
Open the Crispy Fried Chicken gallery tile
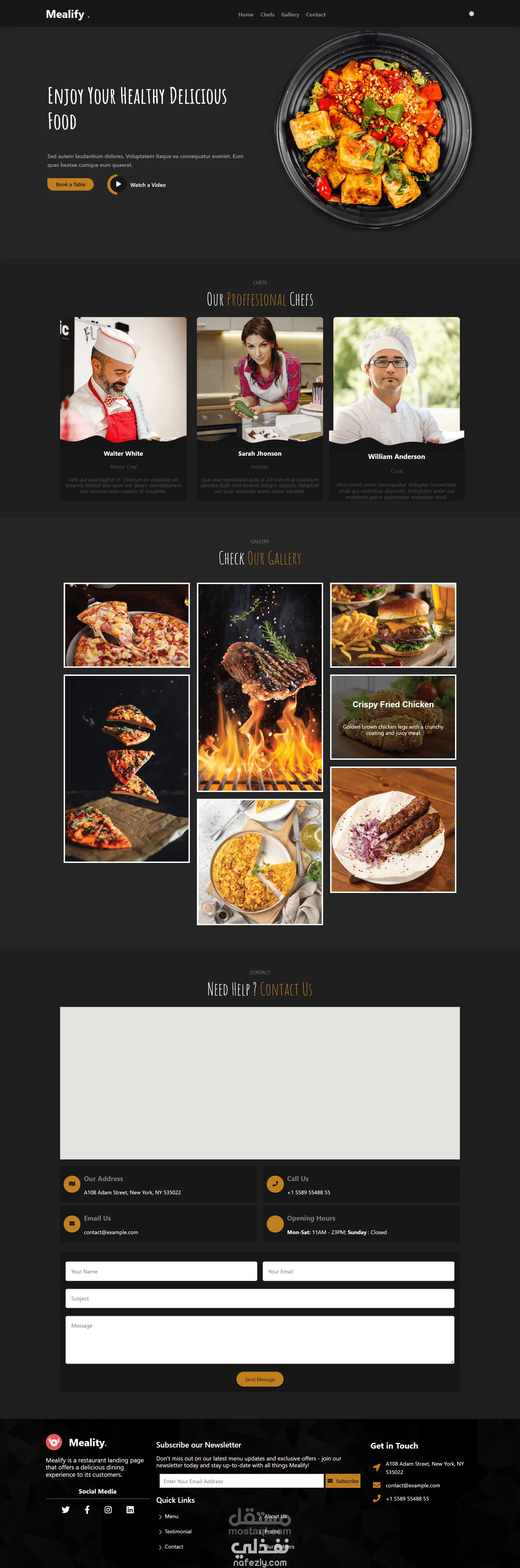[x=393, y=717]
